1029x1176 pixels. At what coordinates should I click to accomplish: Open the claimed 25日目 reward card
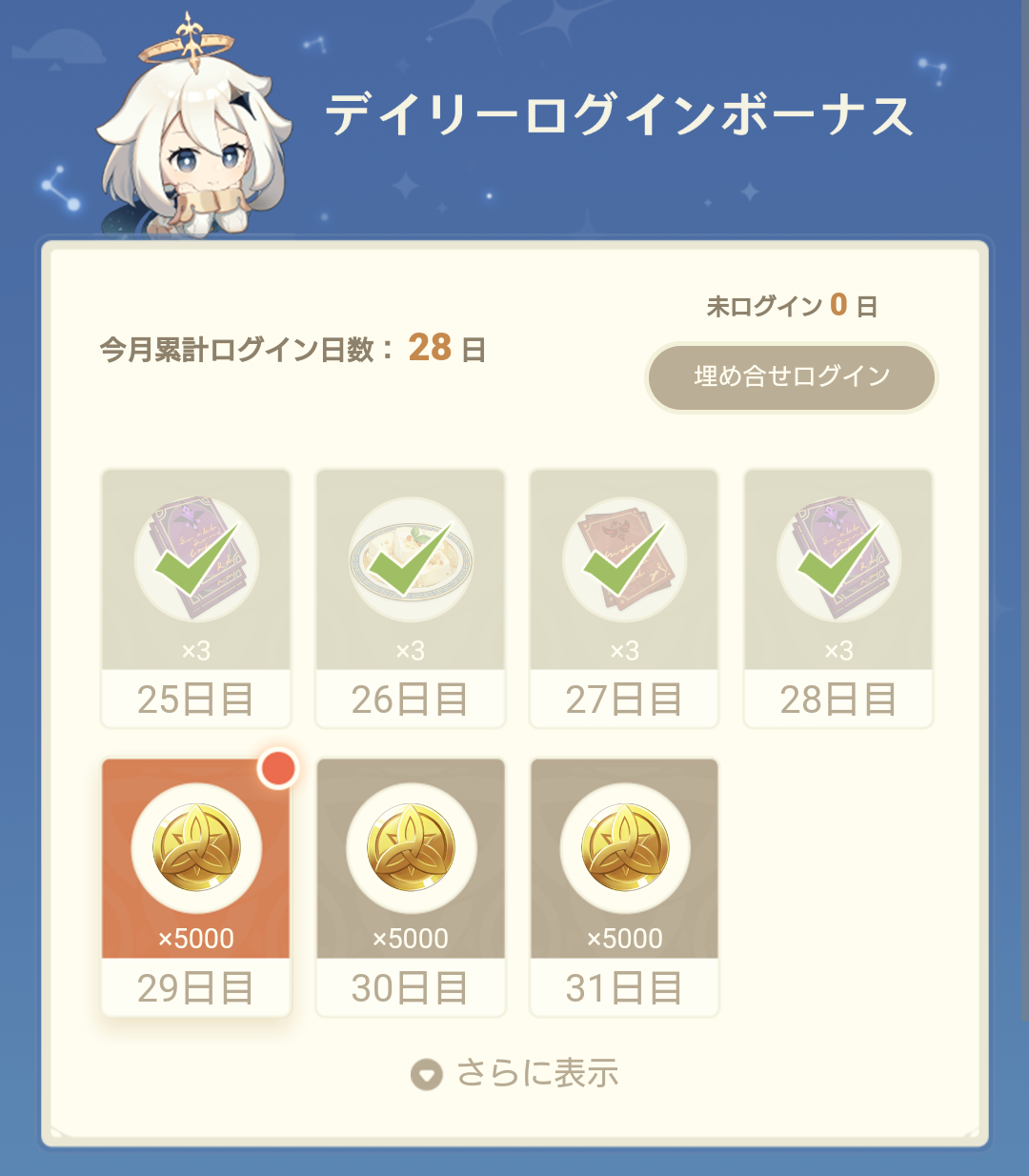point(196,597)
